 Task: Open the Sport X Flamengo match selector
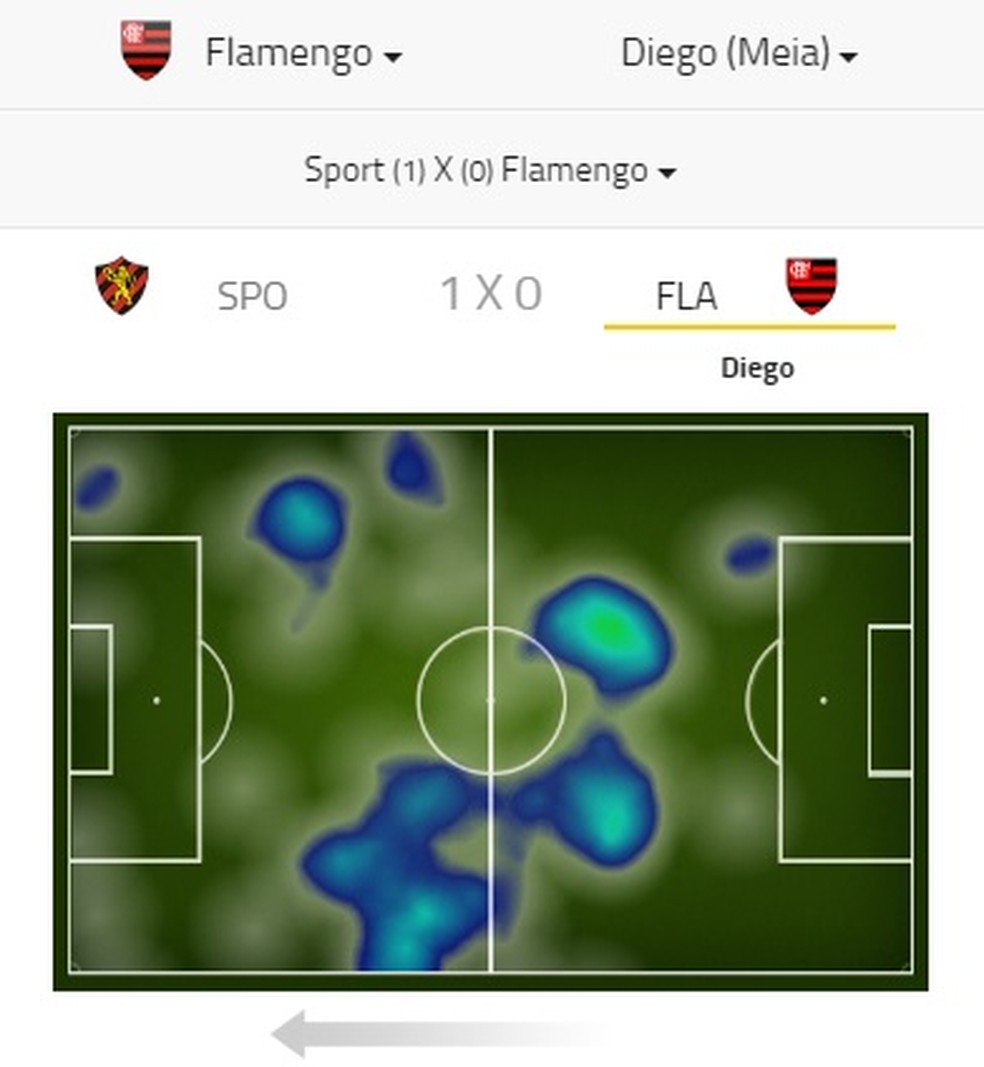coord(490,171)
